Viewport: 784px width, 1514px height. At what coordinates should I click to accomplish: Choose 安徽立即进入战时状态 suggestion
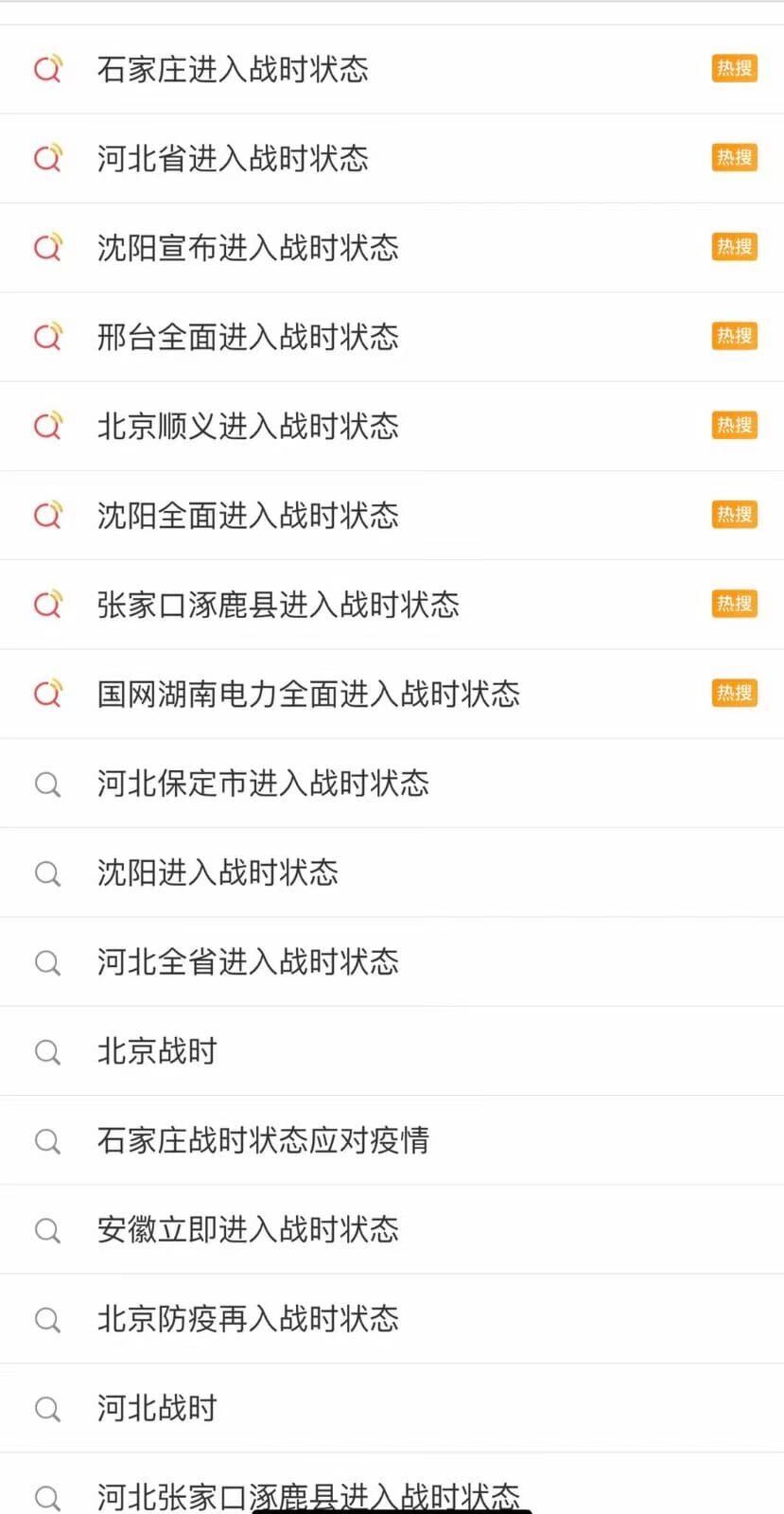[x=248, y=1229]
